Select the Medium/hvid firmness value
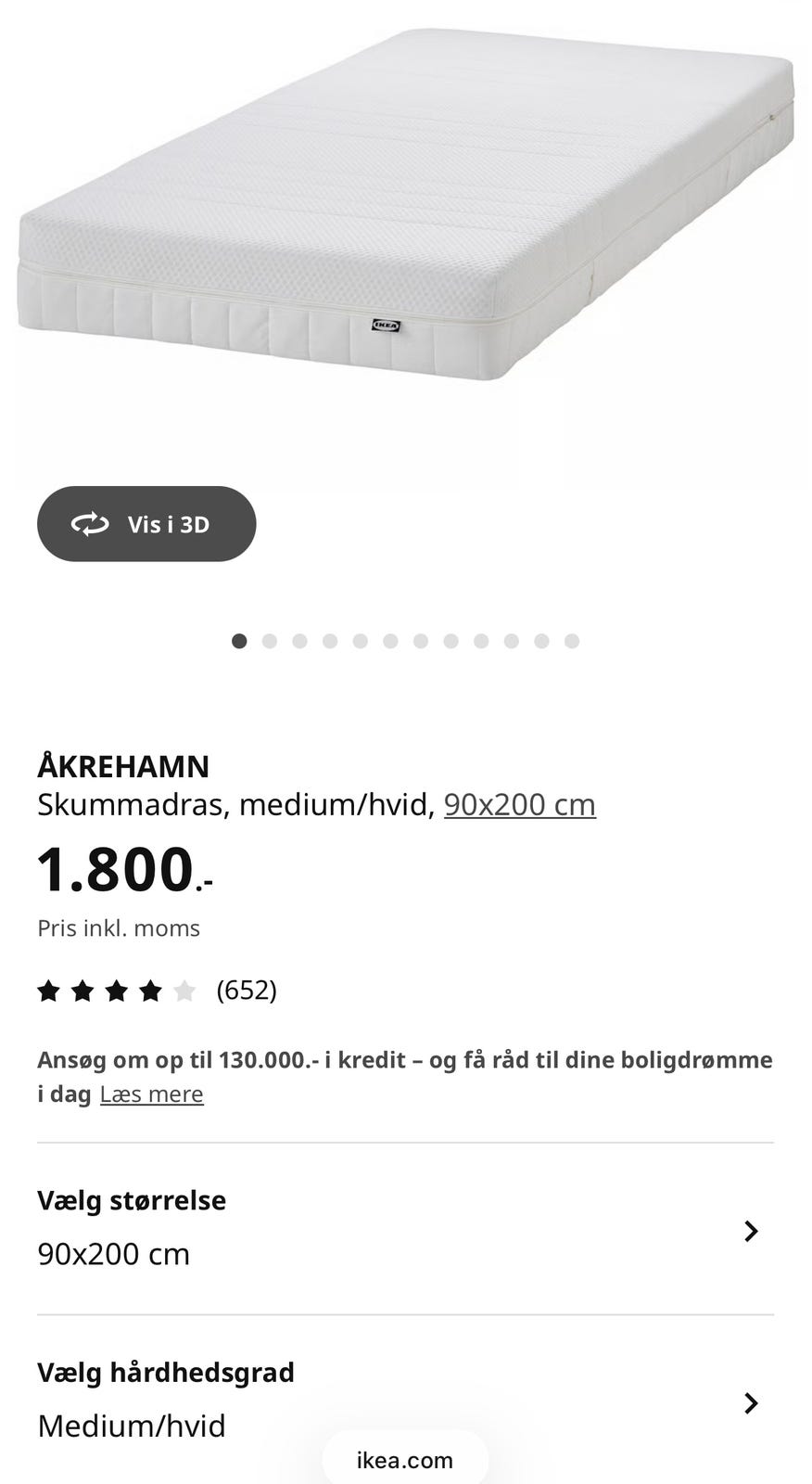Image resolution: width=812 pixels, height=1484 pixels. click(130, 1426)
